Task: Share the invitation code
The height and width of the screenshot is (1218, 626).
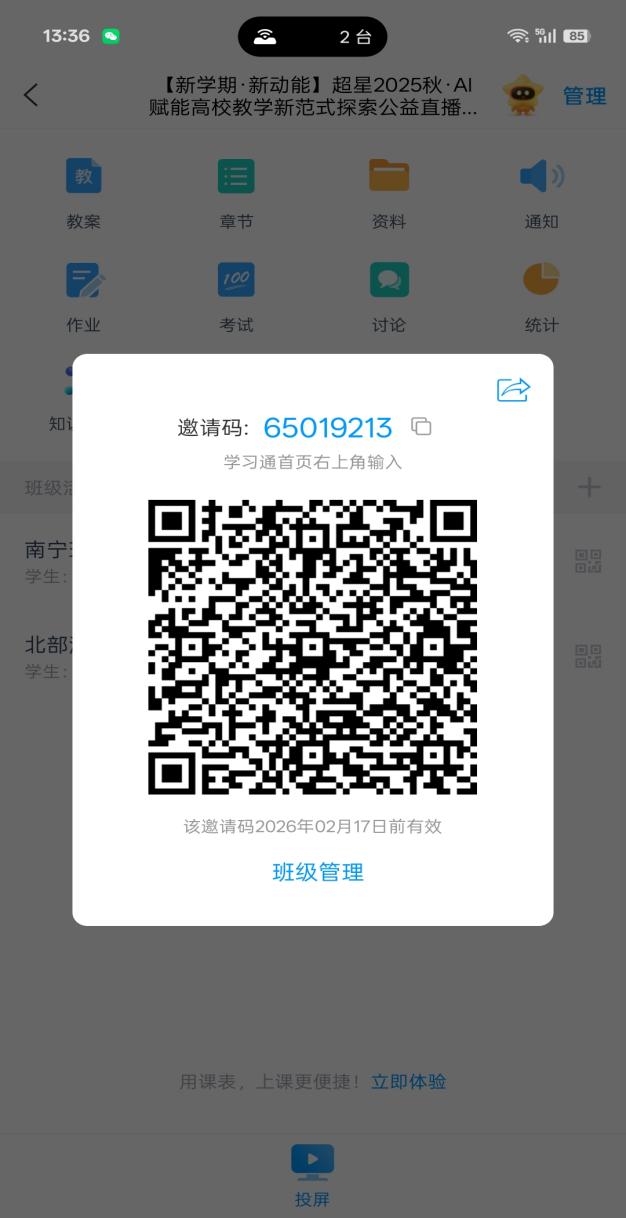Action: click(x=513, y=390)
